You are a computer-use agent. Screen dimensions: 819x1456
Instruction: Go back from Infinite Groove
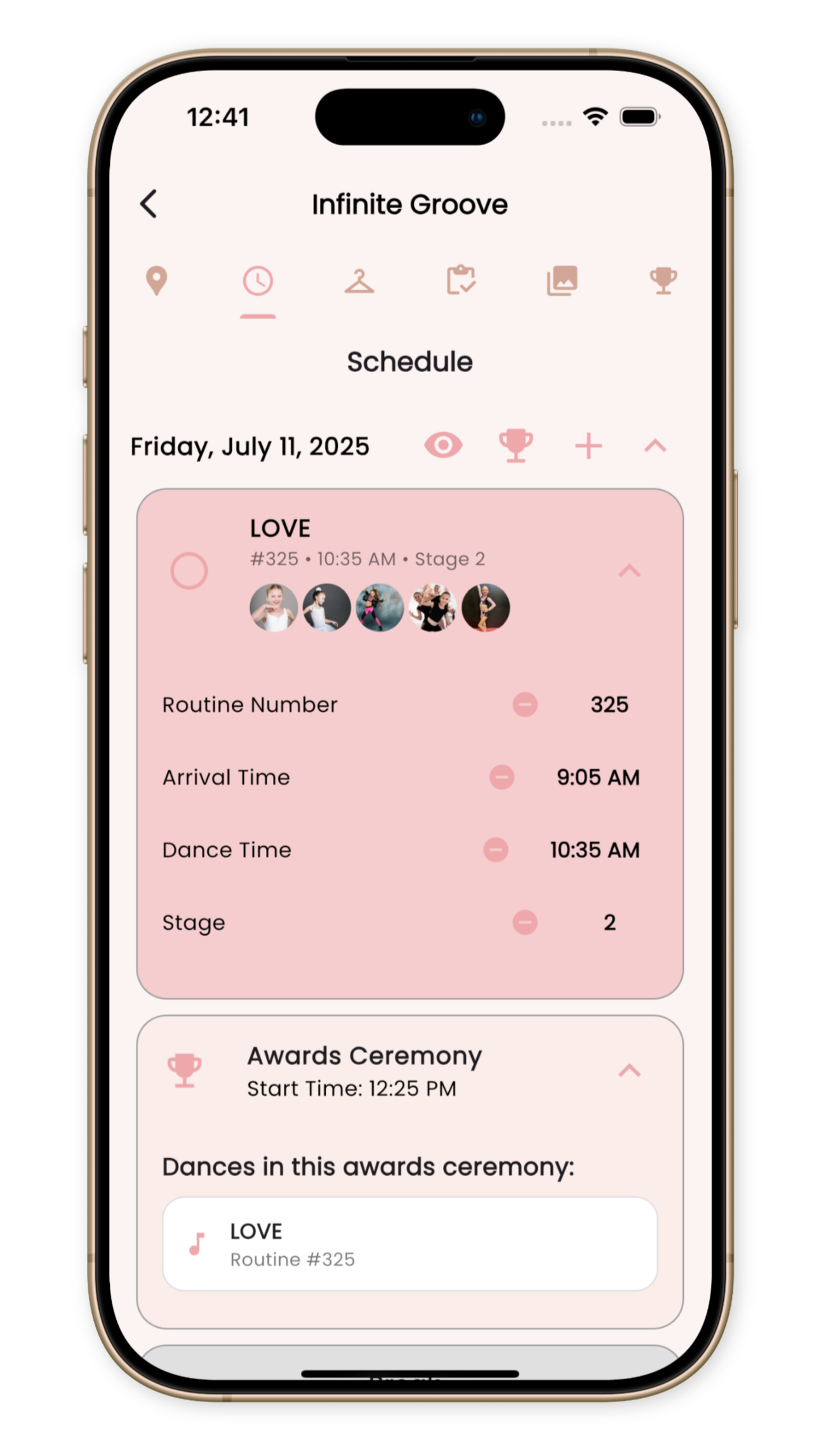149,204
